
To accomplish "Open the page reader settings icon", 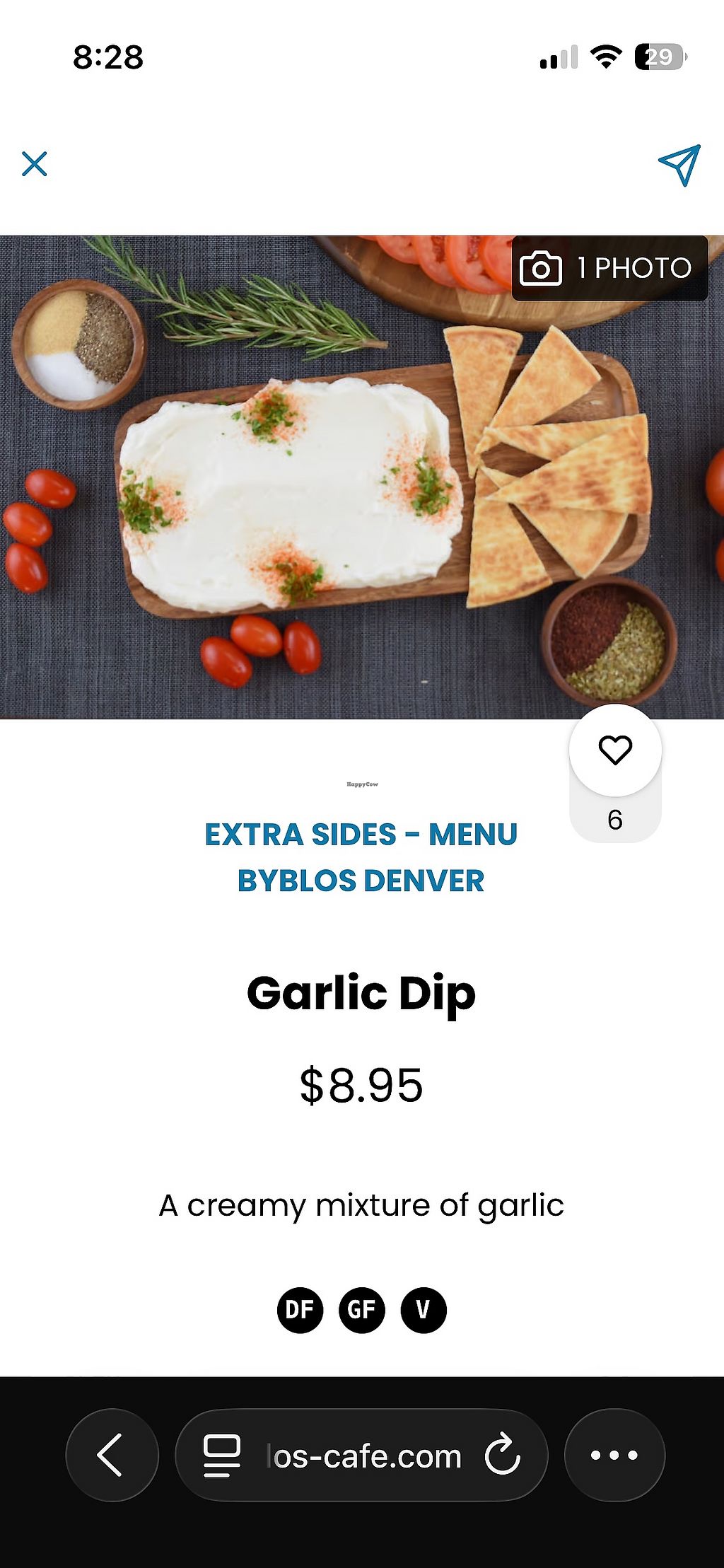I will 221,1455.
